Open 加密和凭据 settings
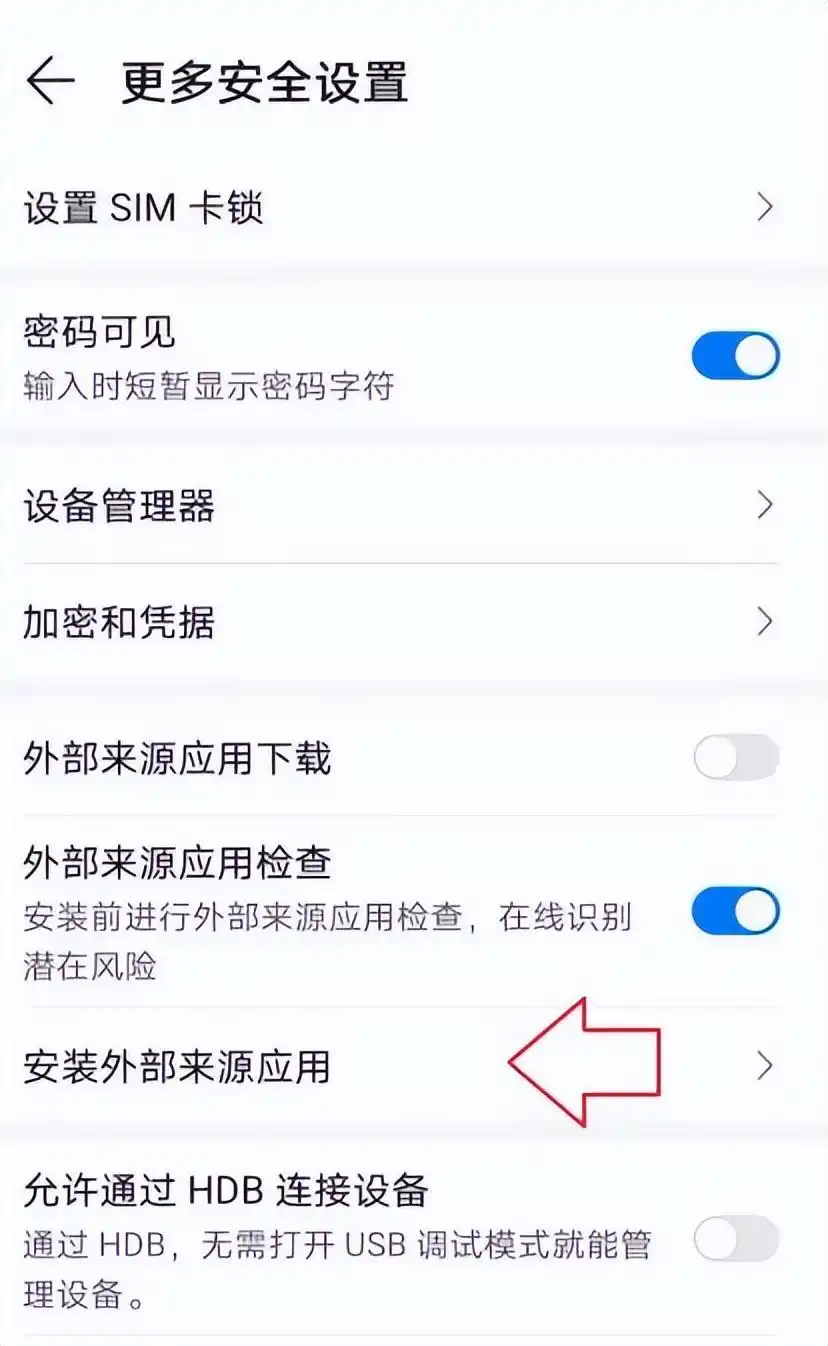 click(x=414, y=622)
